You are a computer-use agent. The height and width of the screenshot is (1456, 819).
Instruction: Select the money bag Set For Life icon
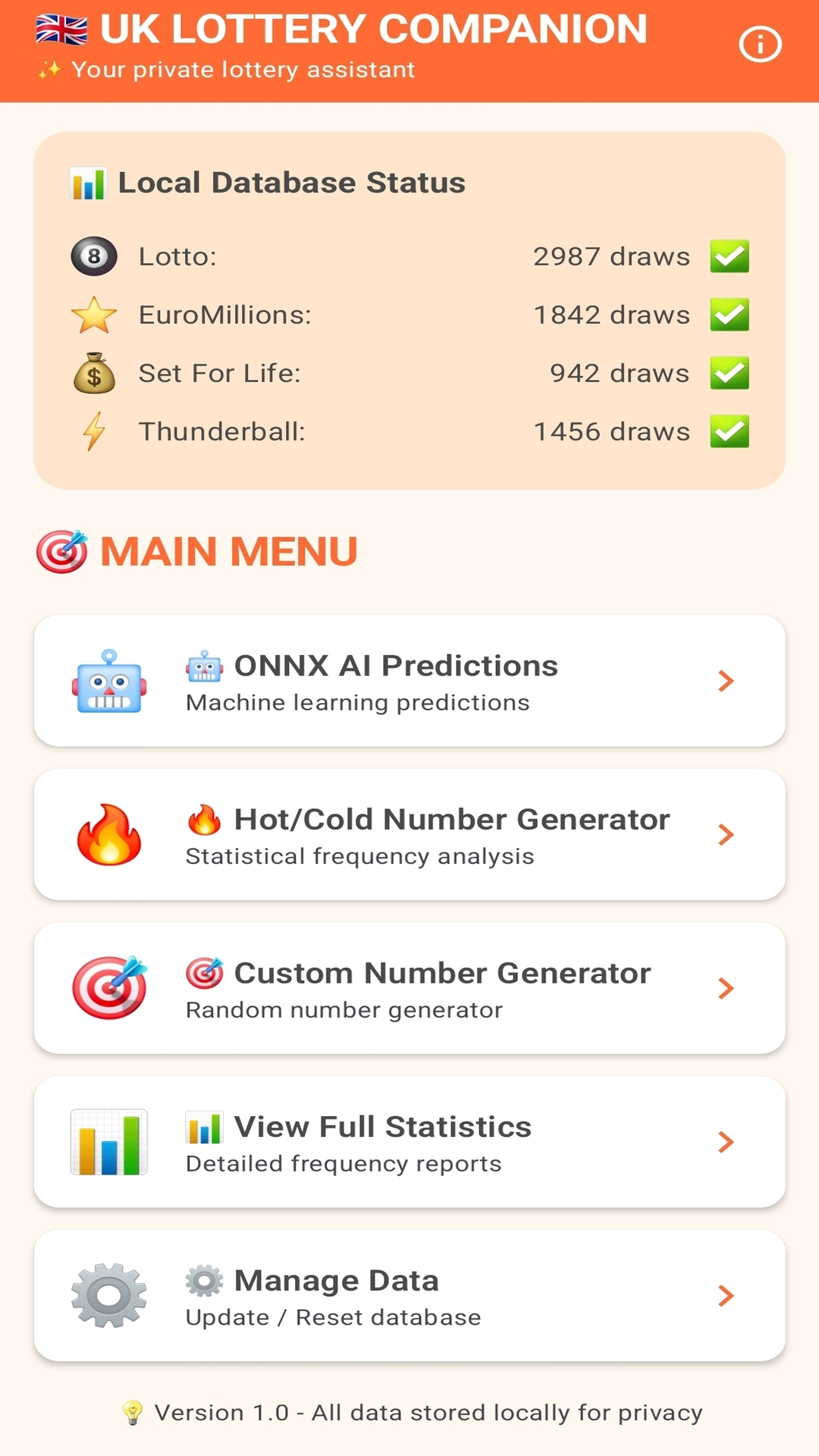[x=93, y=373]
